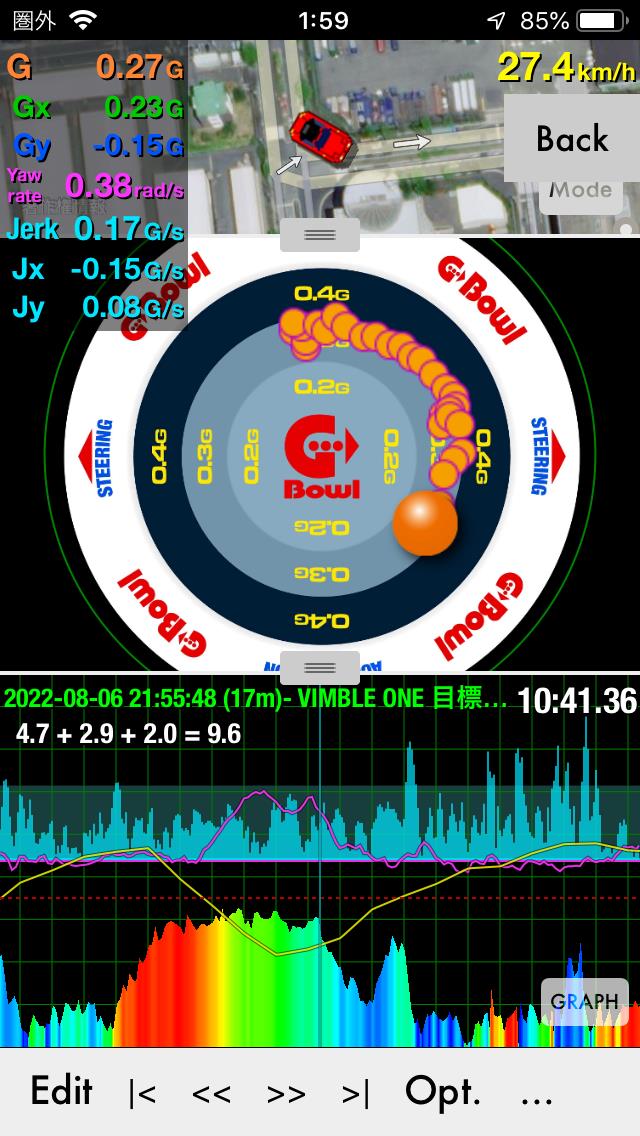640x1136 pixels.
Task: Open the Opt. menu
Action: 443,1091
